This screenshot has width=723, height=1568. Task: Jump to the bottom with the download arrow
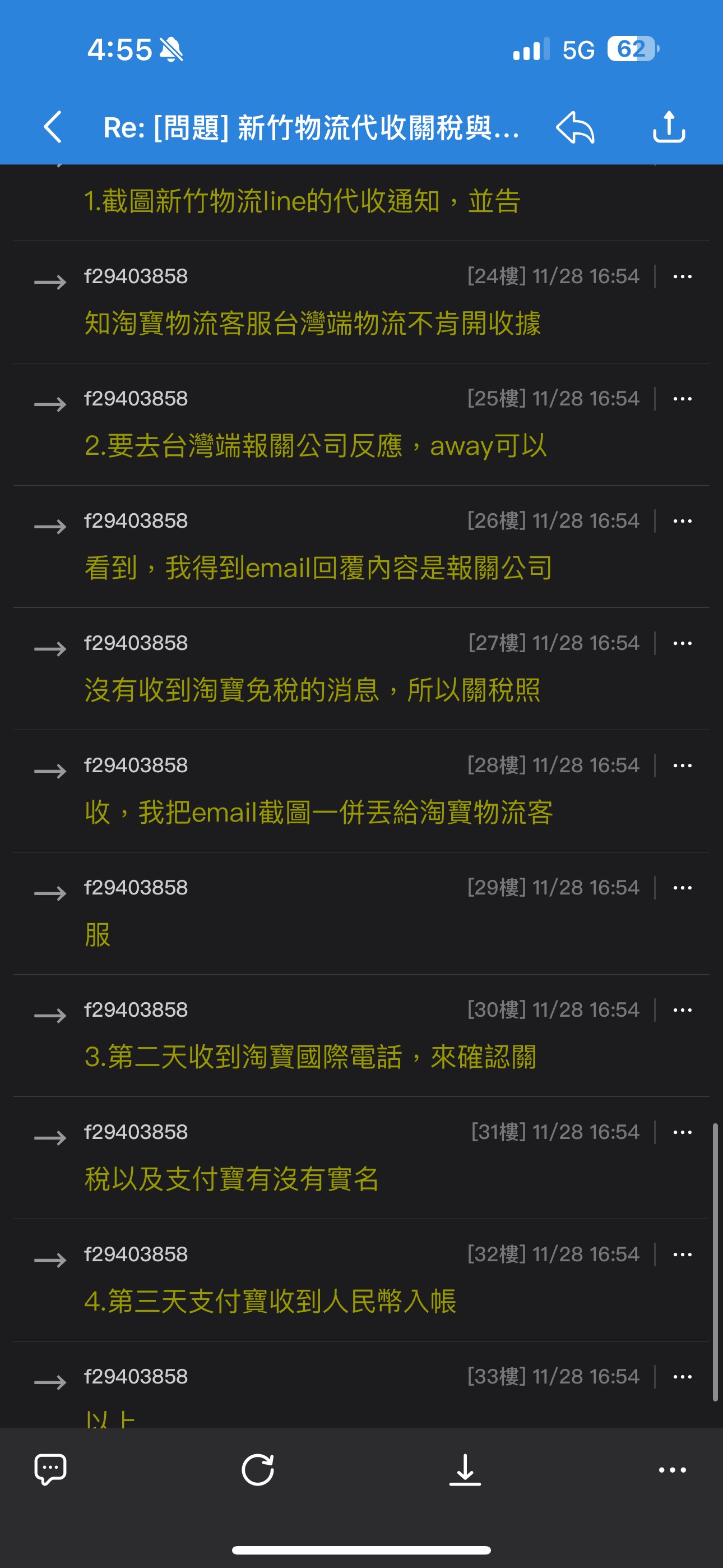[465, 1470]
